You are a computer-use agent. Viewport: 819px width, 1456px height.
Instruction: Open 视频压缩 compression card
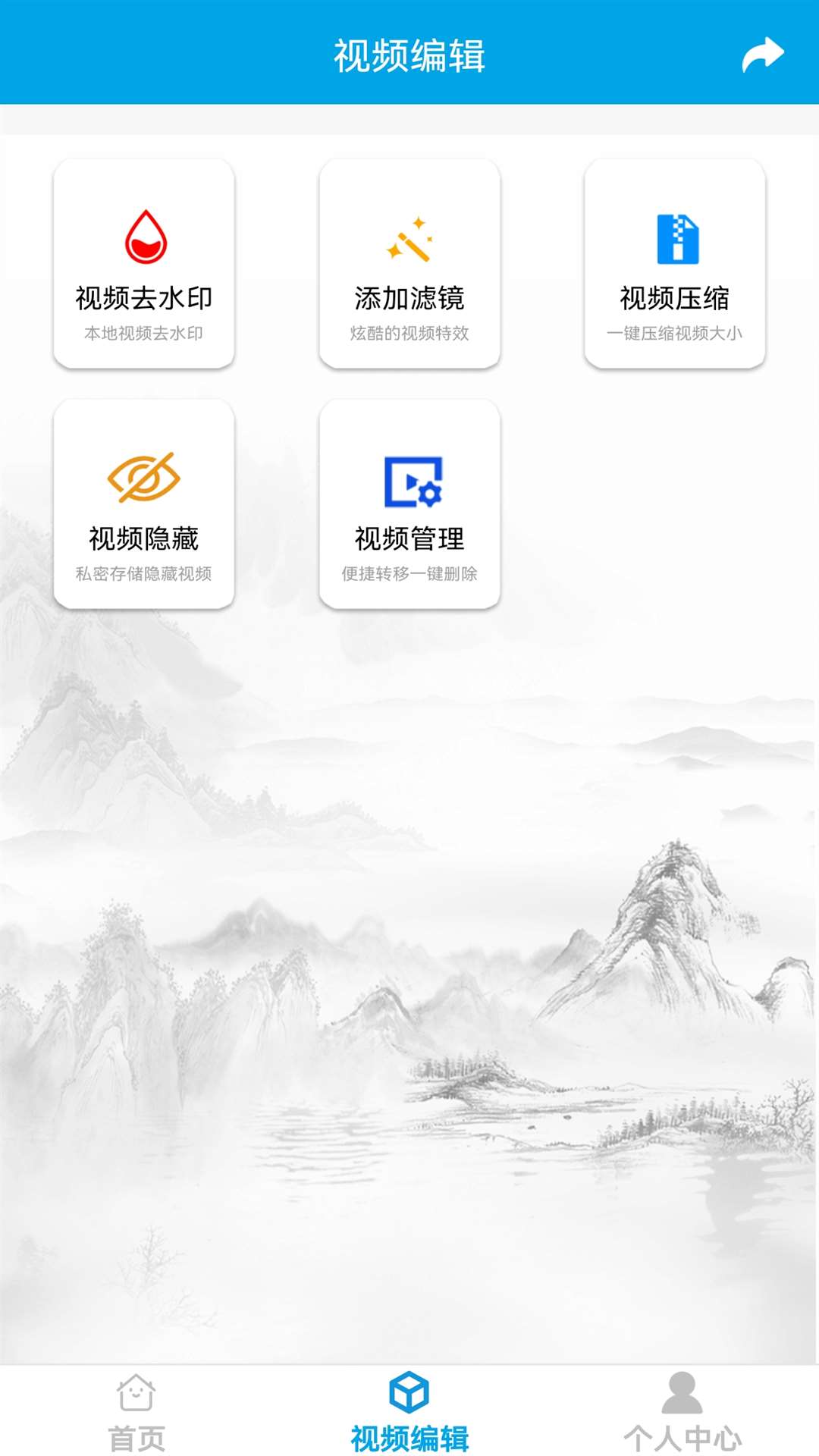pos(675,264)
